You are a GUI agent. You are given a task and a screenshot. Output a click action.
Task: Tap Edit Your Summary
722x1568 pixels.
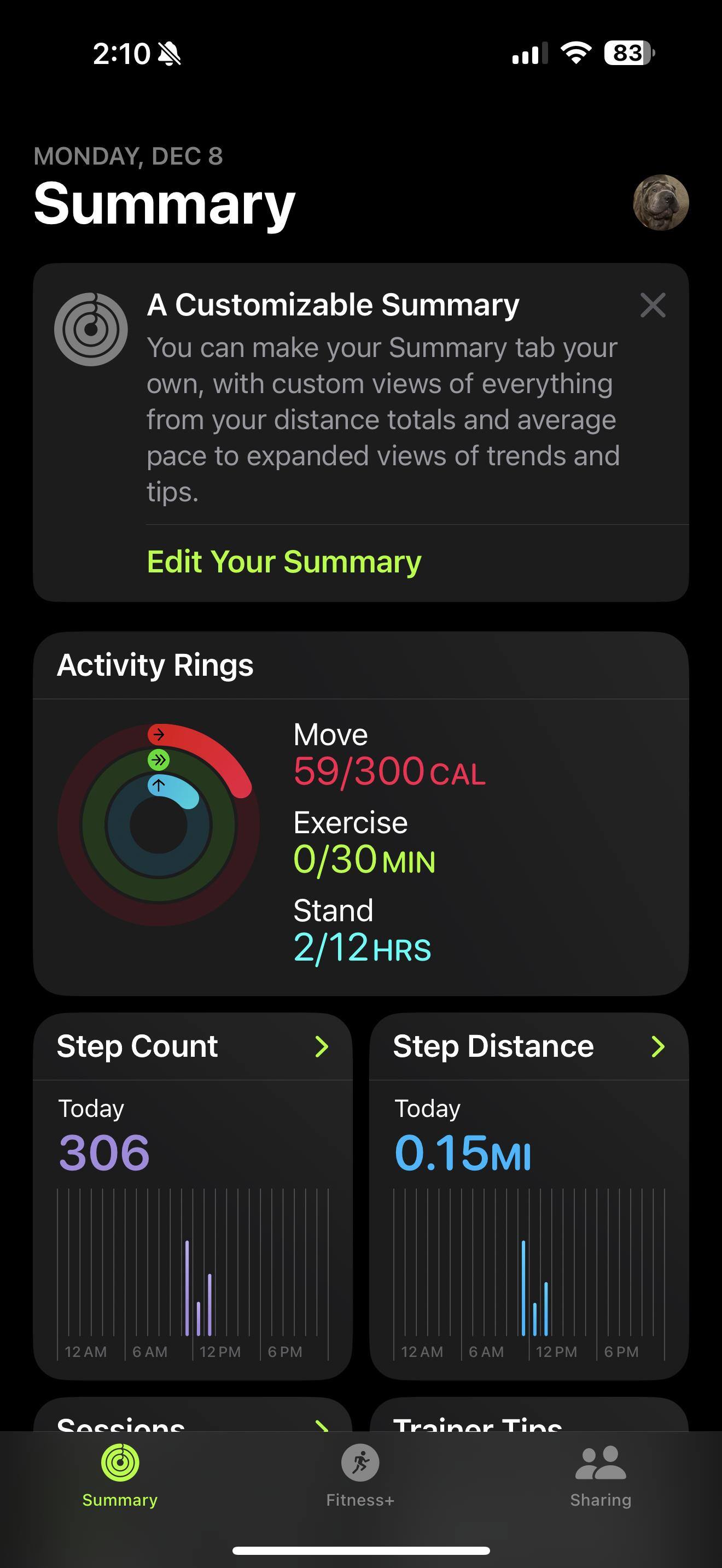(x=284, y=561)
